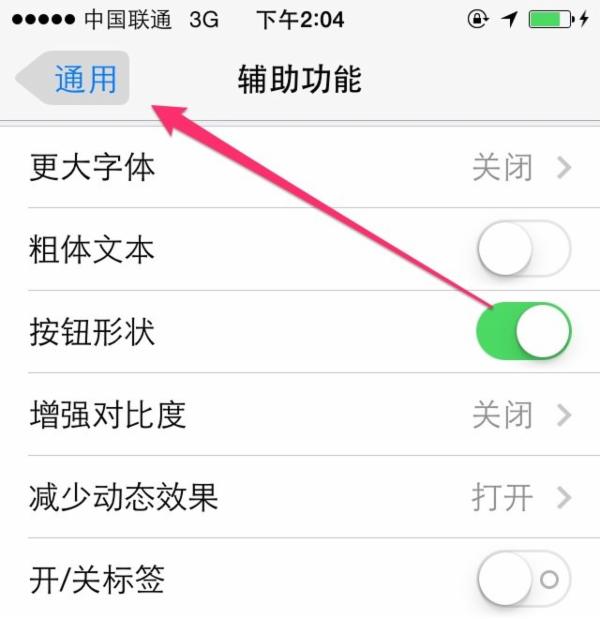The image size is (600, 619).
Task: Open the 更大字体 setting
Action: tap(300, 167)
